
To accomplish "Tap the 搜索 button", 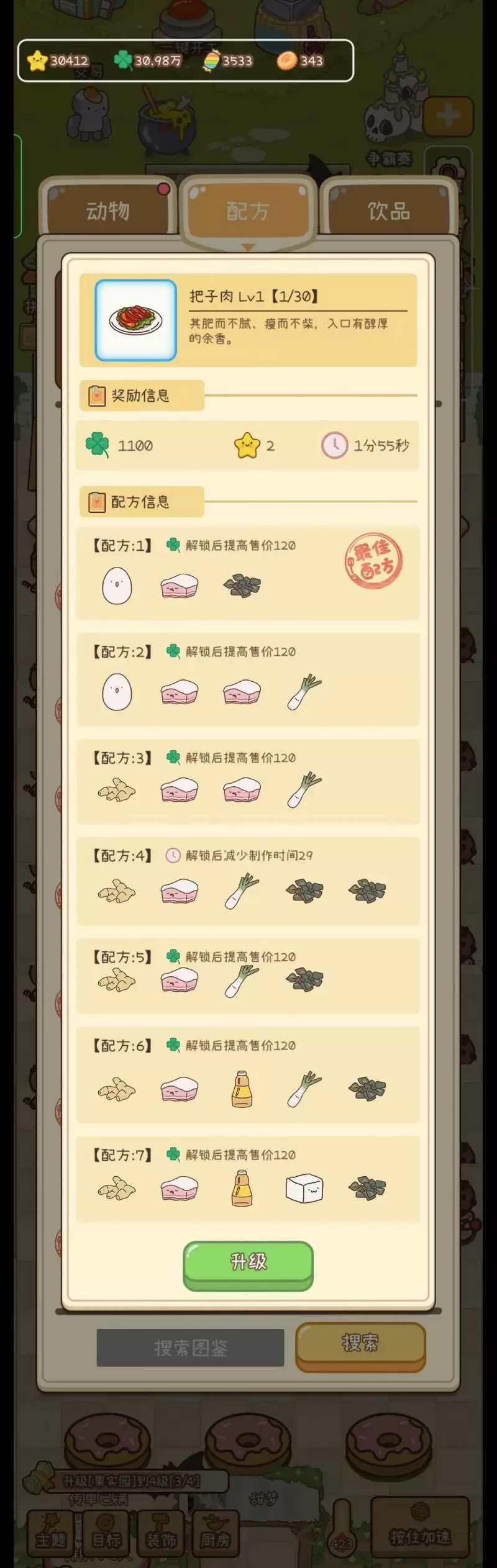I will point(360,1343).
